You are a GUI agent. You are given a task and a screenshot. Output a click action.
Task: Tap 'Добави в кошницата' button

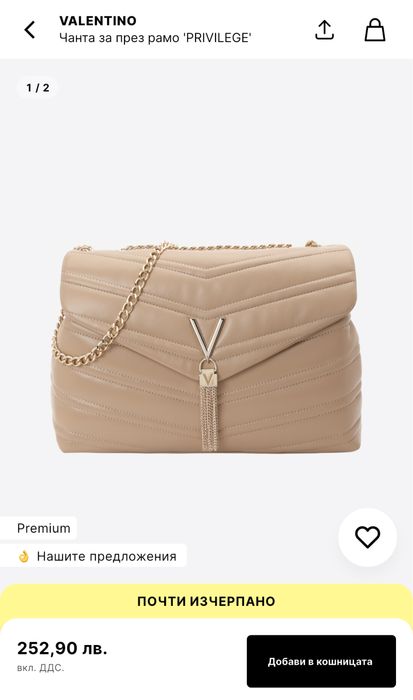[x=321, y=661]
